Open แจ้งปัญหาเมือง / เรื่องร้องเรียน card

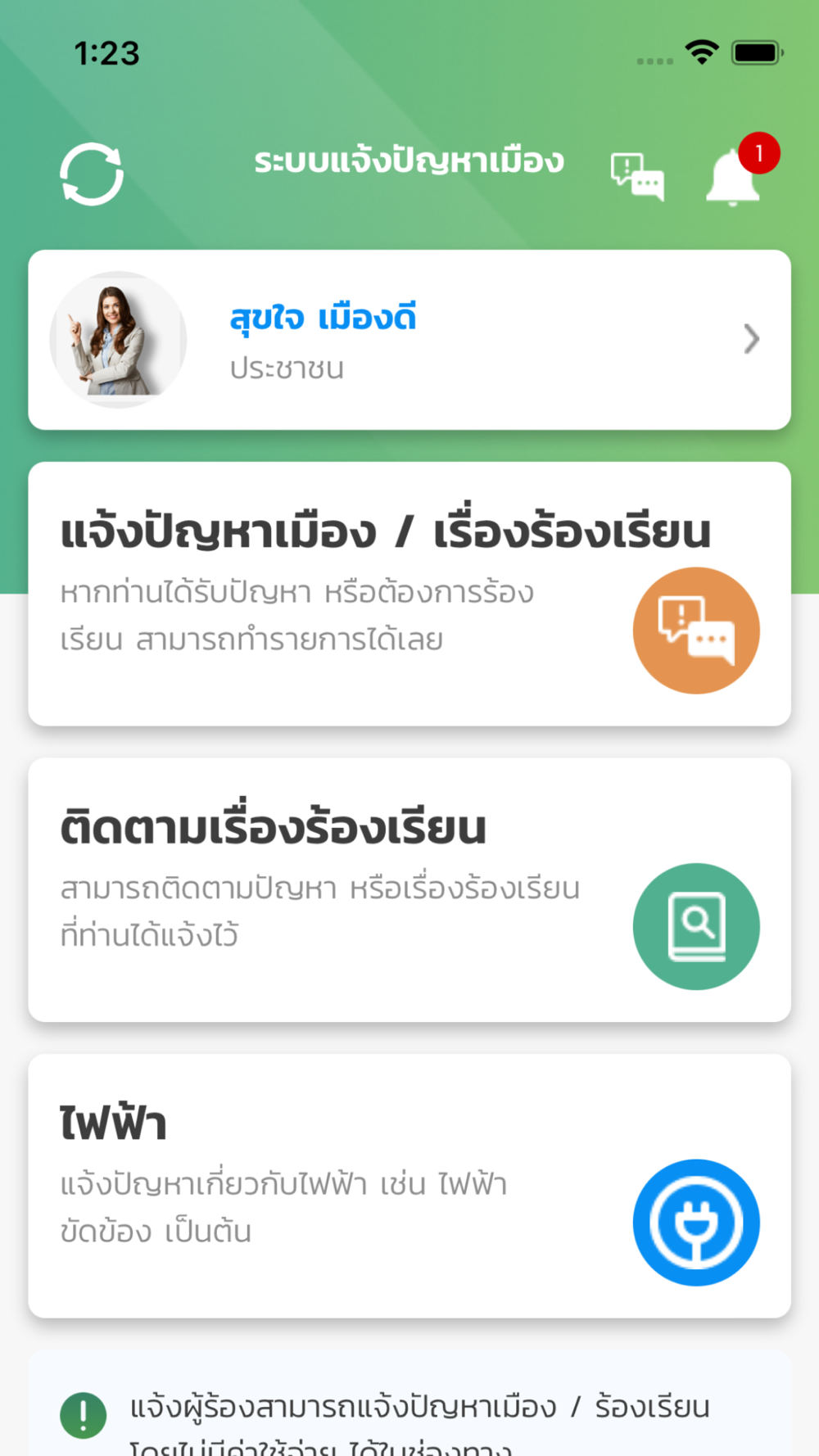click(x=409, y=594)
